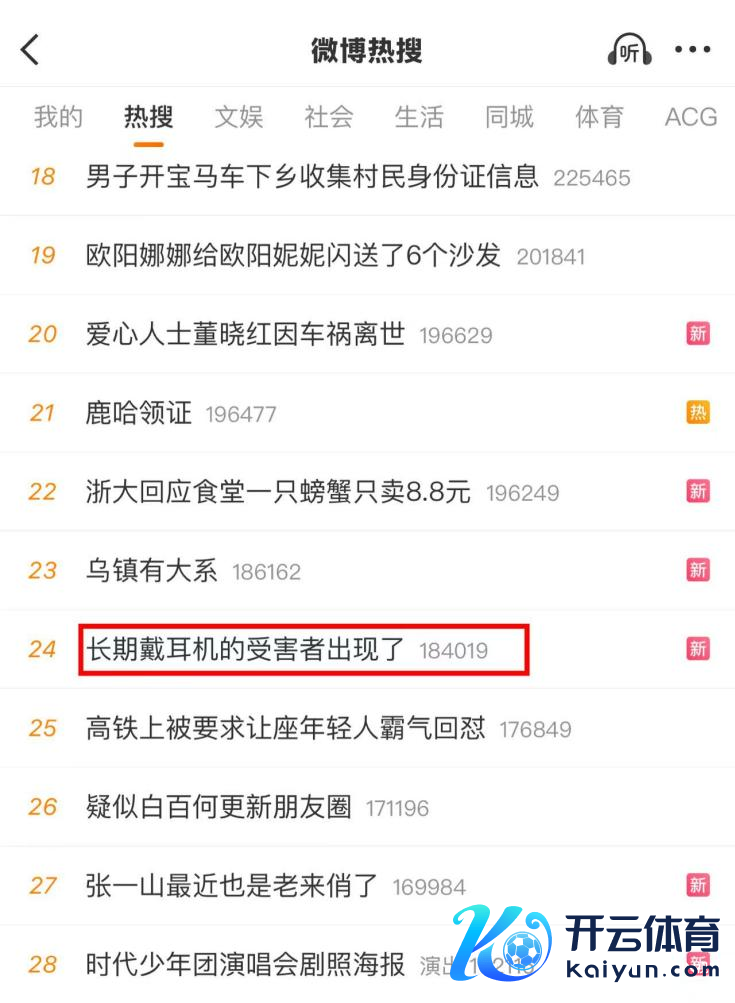Open topic 爱心人士董晓红因车祸离世

[x=246, y=334]
